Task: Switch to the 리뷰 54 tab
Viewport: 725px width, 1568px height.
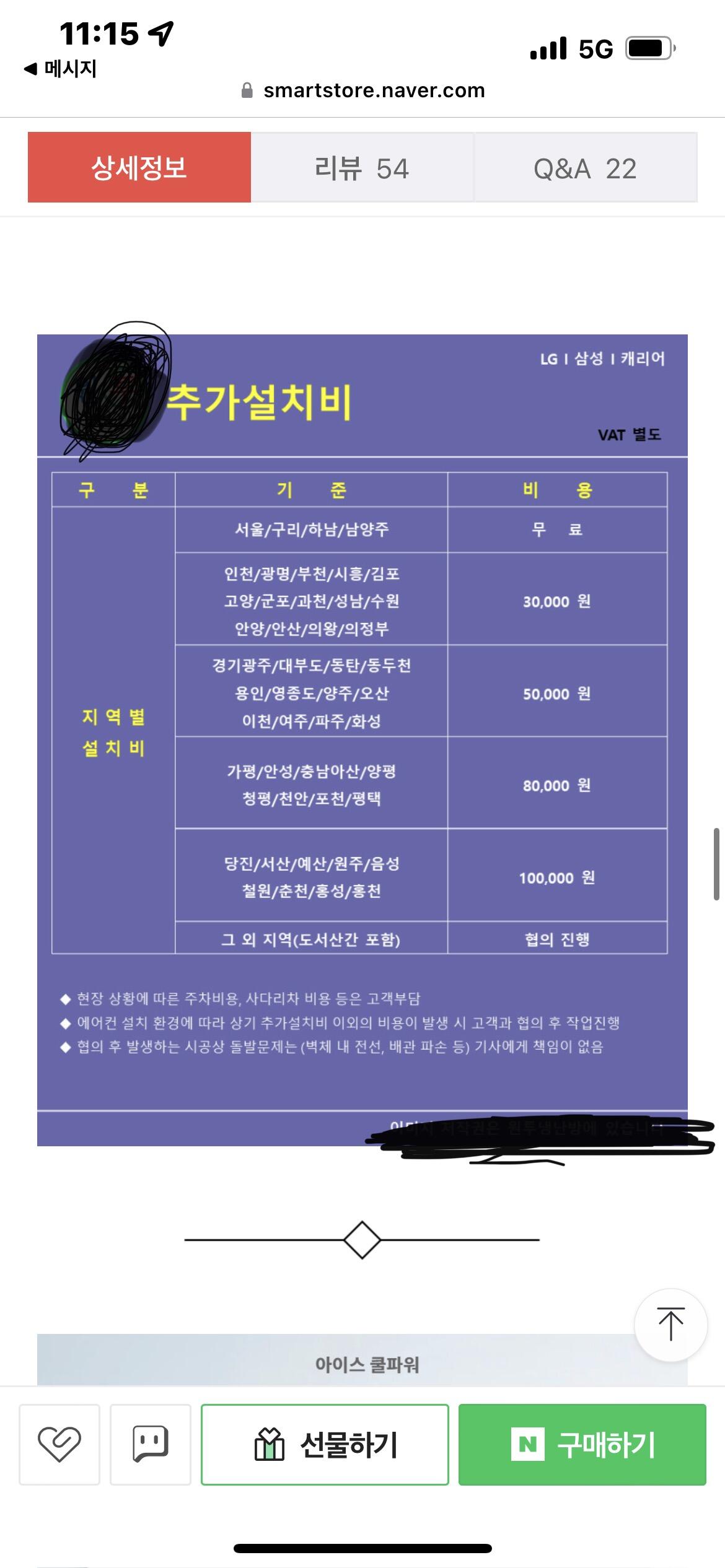Action: click(x=362, y=167)
